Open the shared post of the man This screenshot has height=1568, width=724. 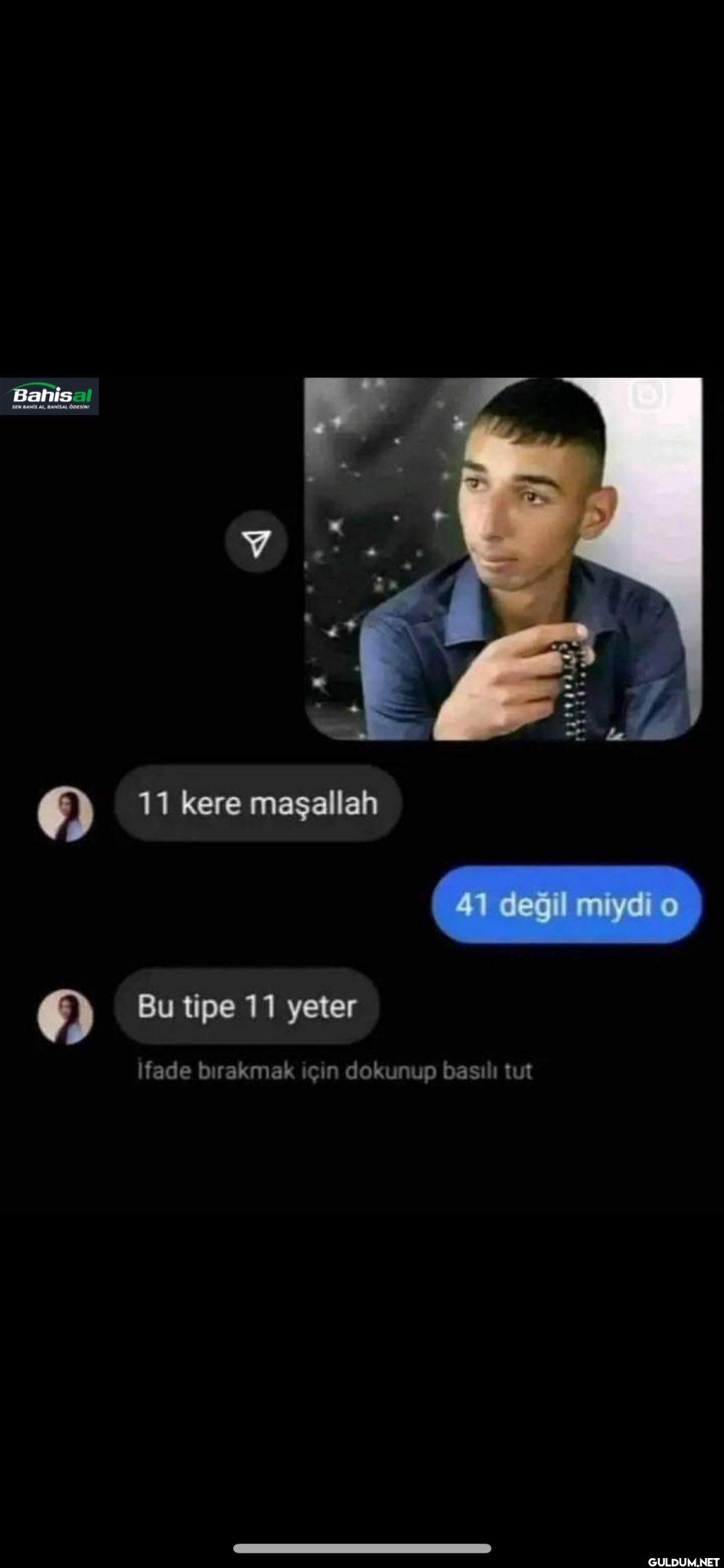(x=503, y=559)
